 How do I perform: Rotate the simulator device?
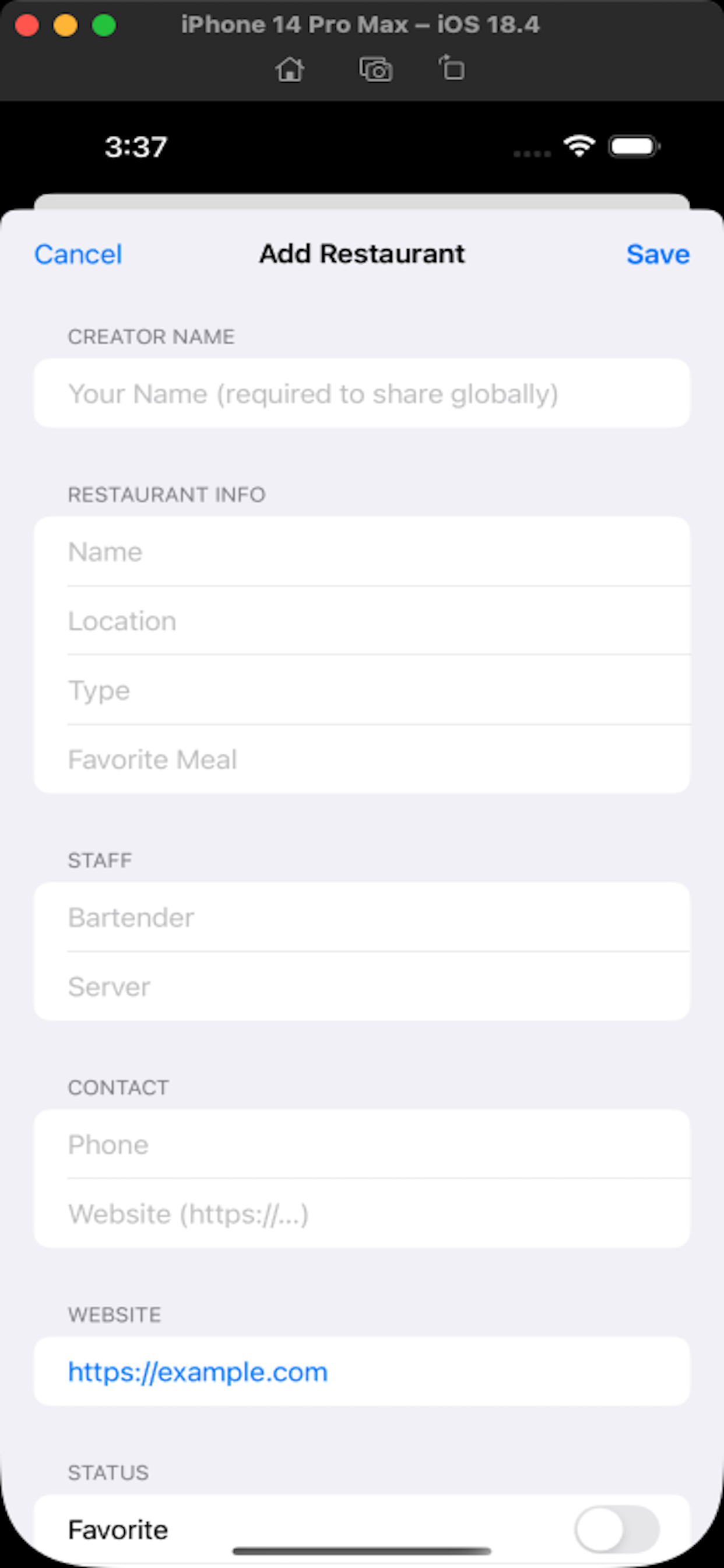(x=451, y=68)
